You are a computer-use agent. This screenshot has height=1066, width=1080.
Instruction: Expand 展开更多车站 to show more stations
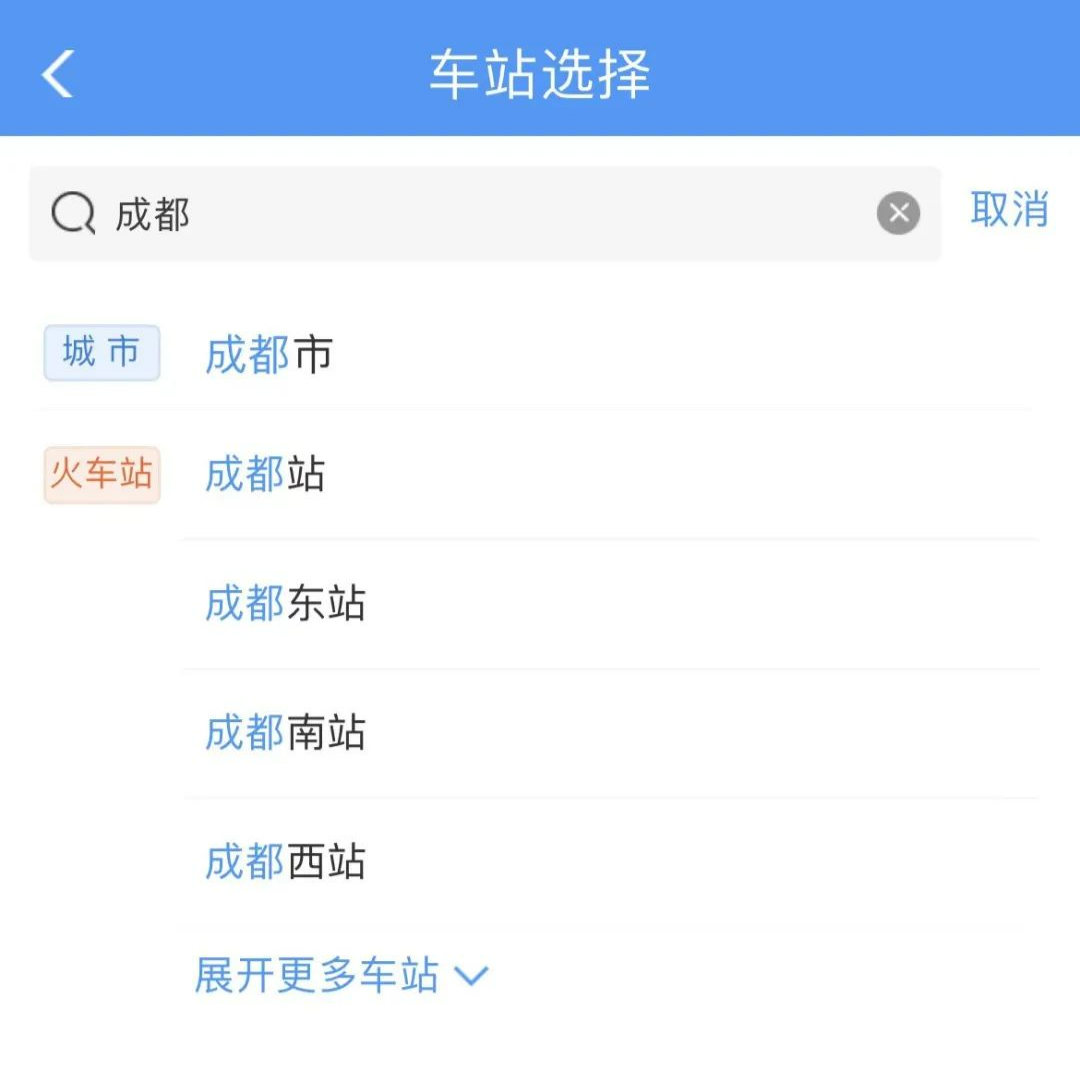(340, 975)
